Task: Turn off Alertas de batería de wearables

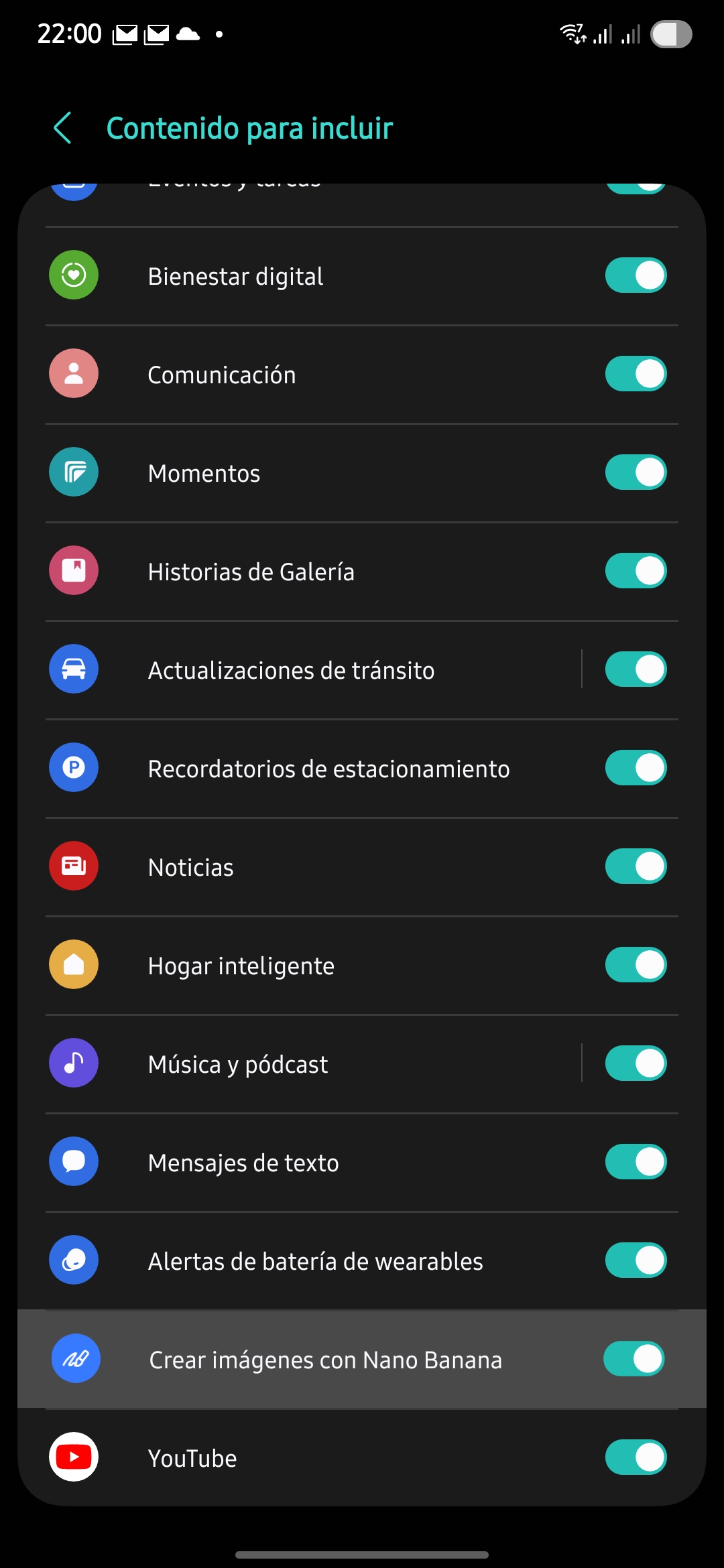Action: pyautogui.click(x=636, y=1260)
